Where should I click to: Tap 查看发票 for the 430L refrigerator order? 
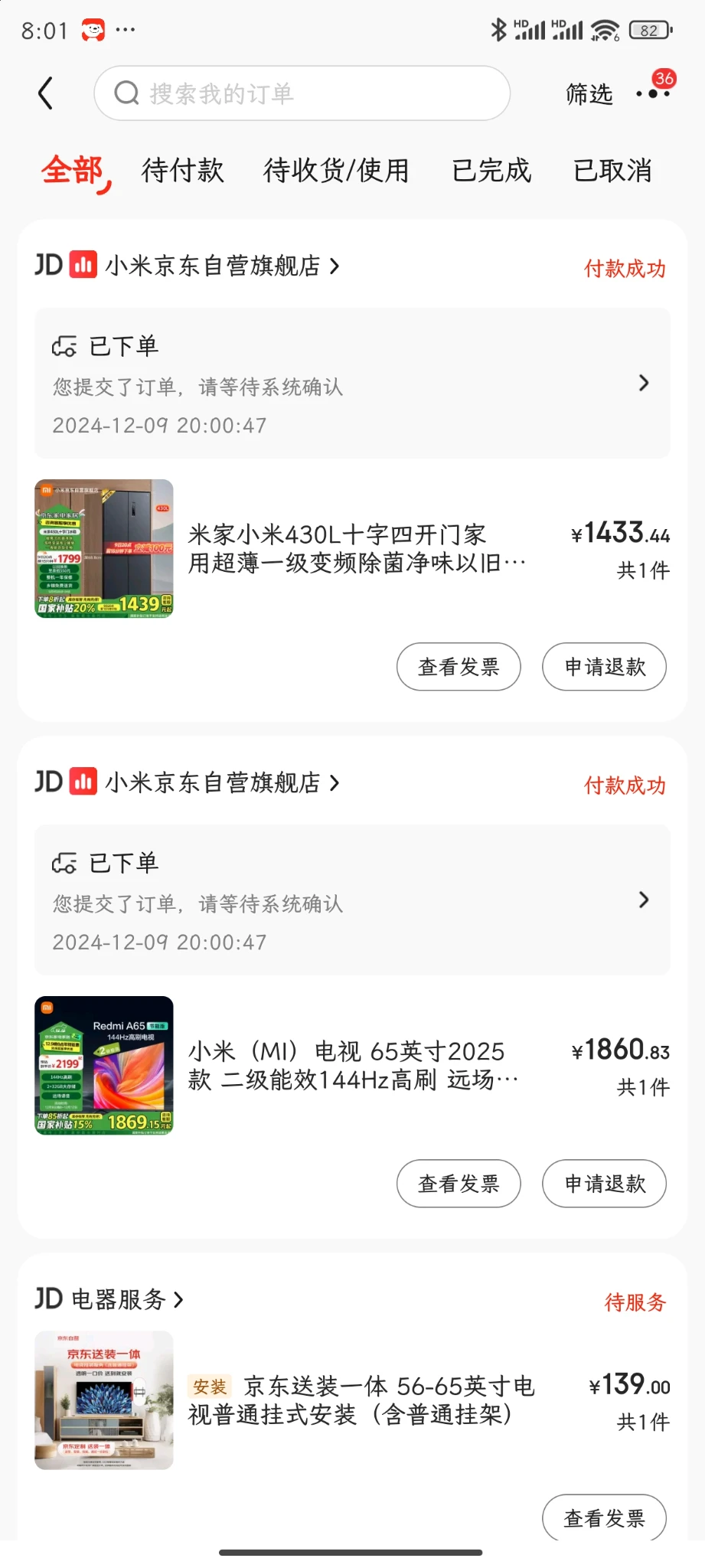(x=459, y=667)
